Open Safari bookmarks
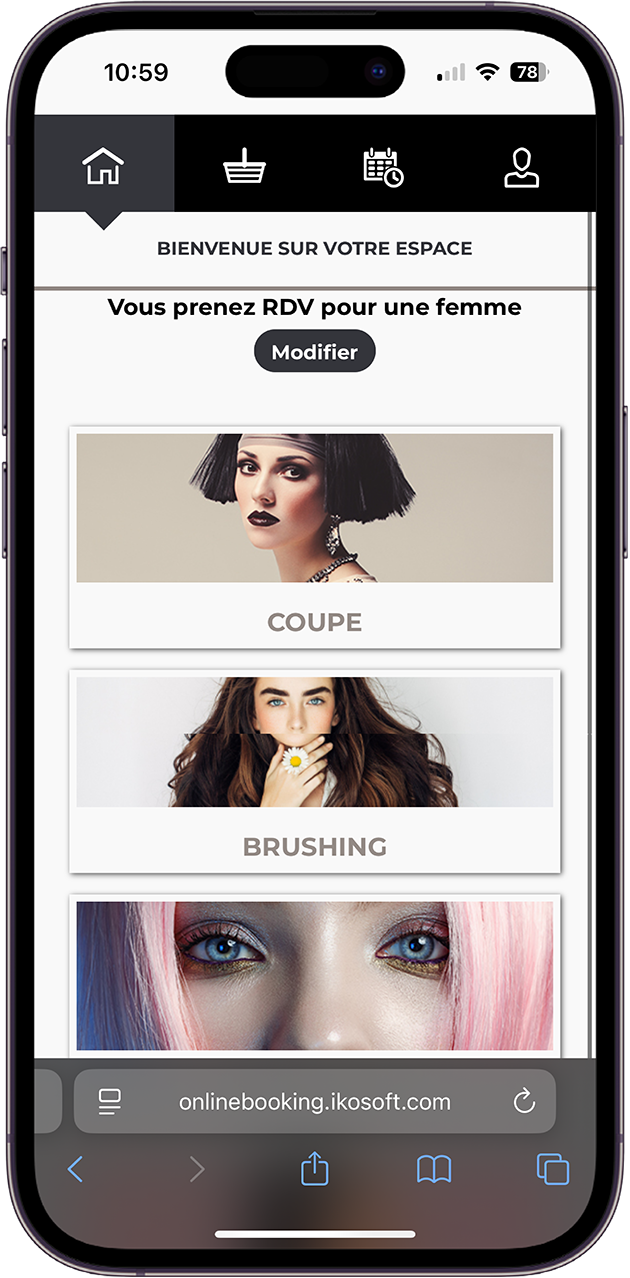Image resolution: width=630 pixels, height=1278 pixels. pyautogui.click(x=434, y=1169)
